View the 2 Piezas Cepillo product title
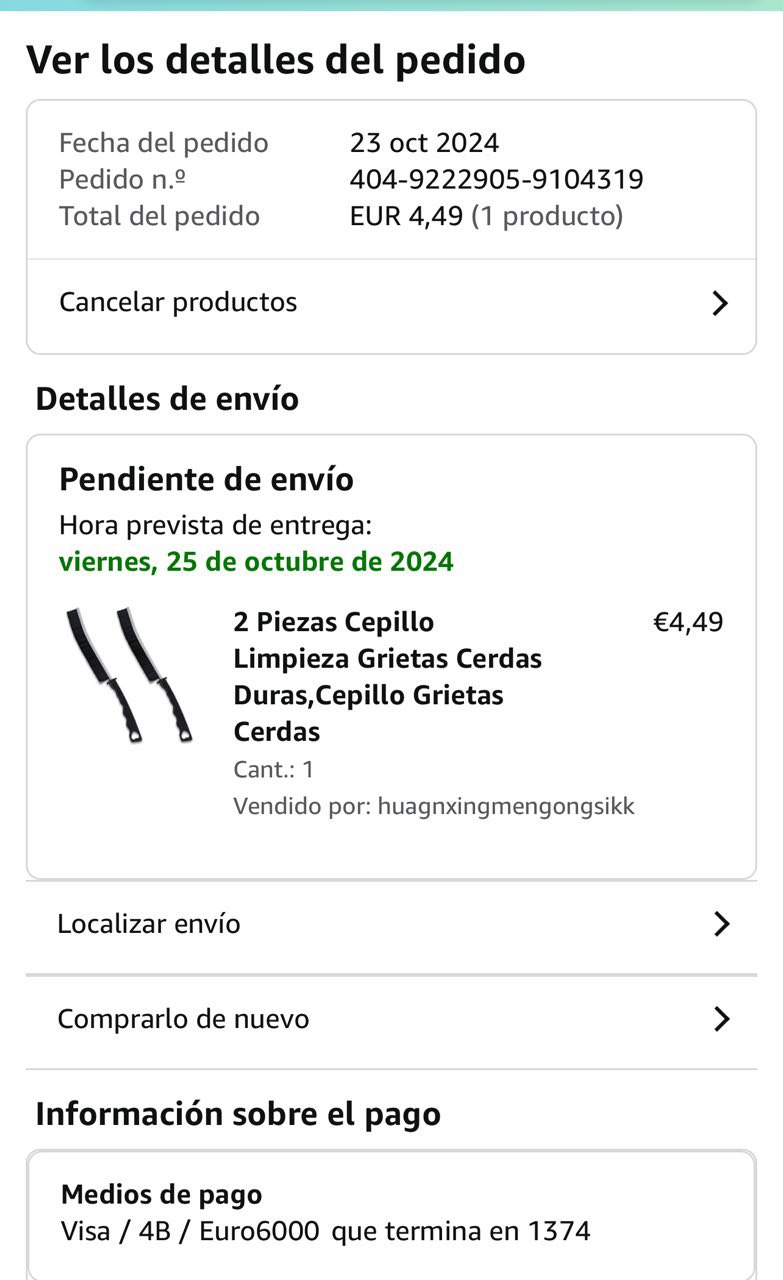 387,677
